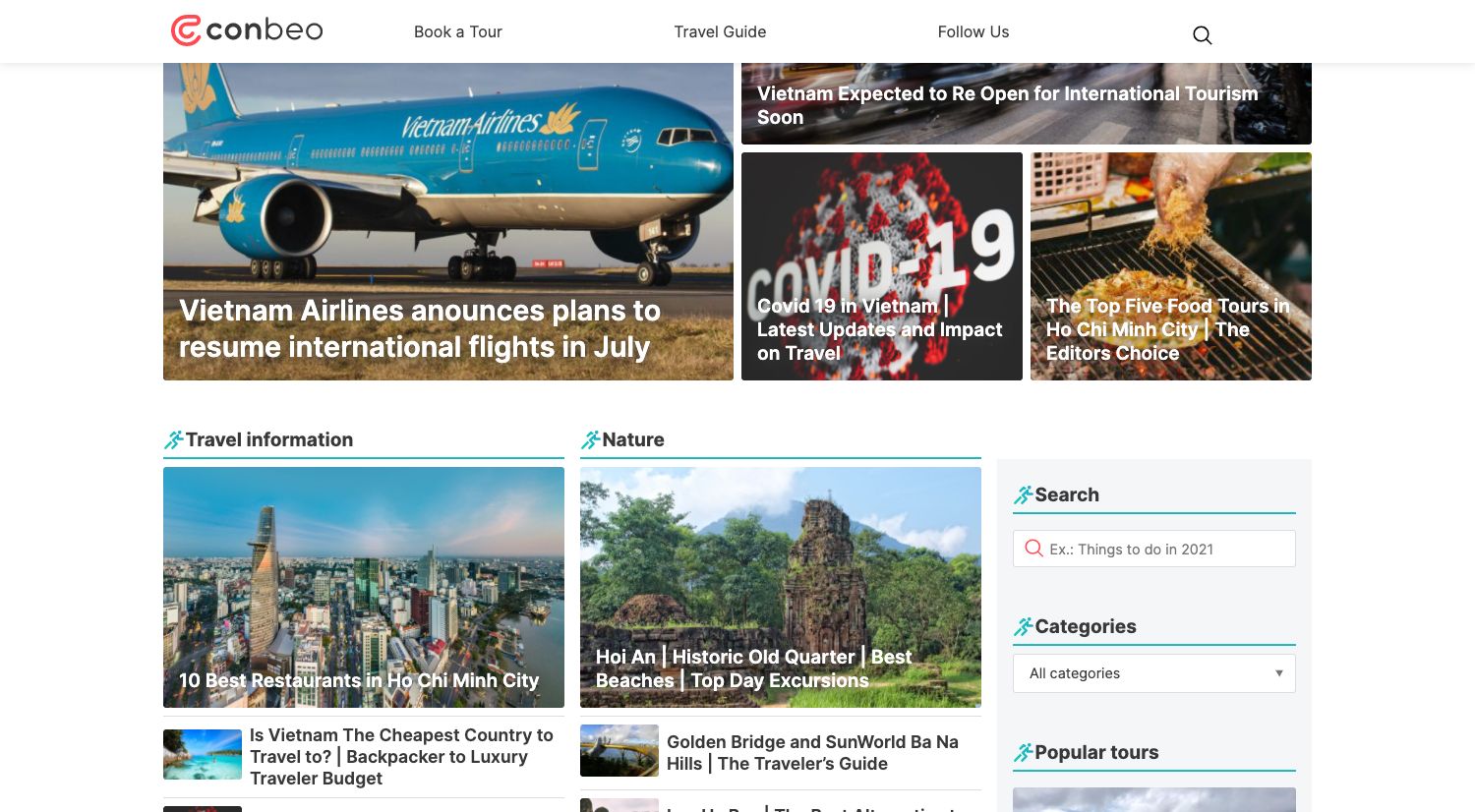
Task: Open the Nature section
Action: coord(632,439)
